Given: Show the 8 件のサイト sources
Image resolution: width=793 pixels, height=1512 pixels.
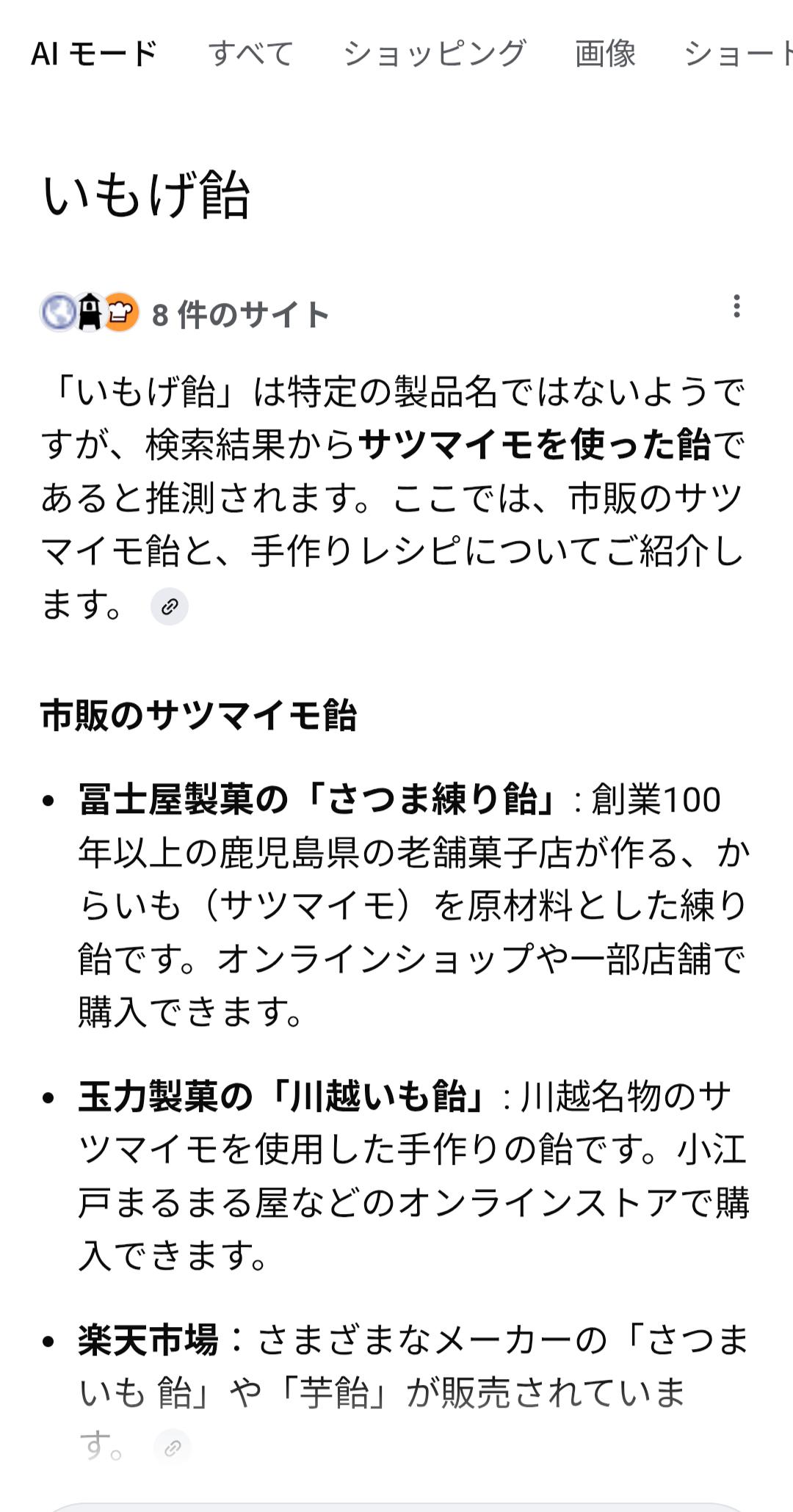Looking at the screenshot, I should [x=184, y=314].
